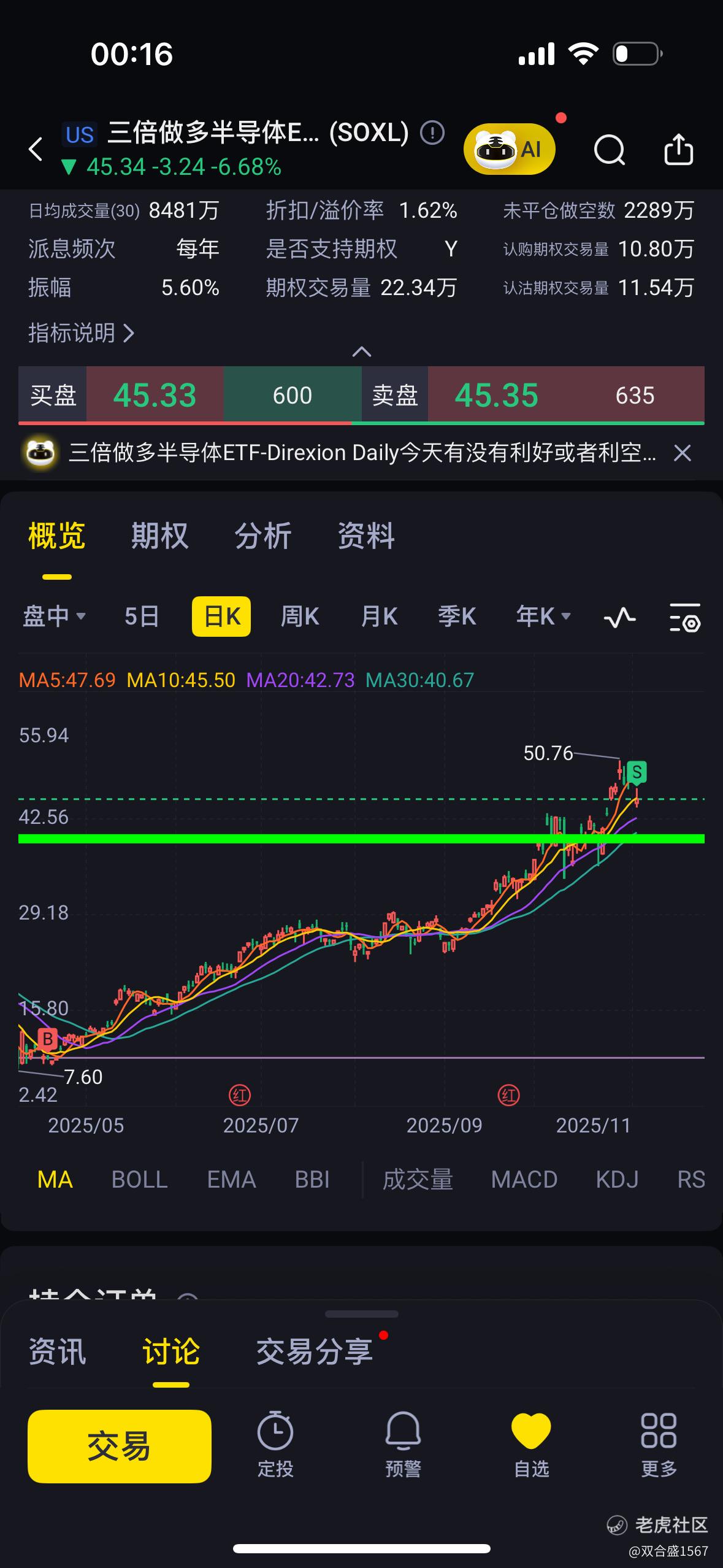The image size is (723, 1568).
Task: Dismiss the AI suggestion banner
Action: (682, 453)
